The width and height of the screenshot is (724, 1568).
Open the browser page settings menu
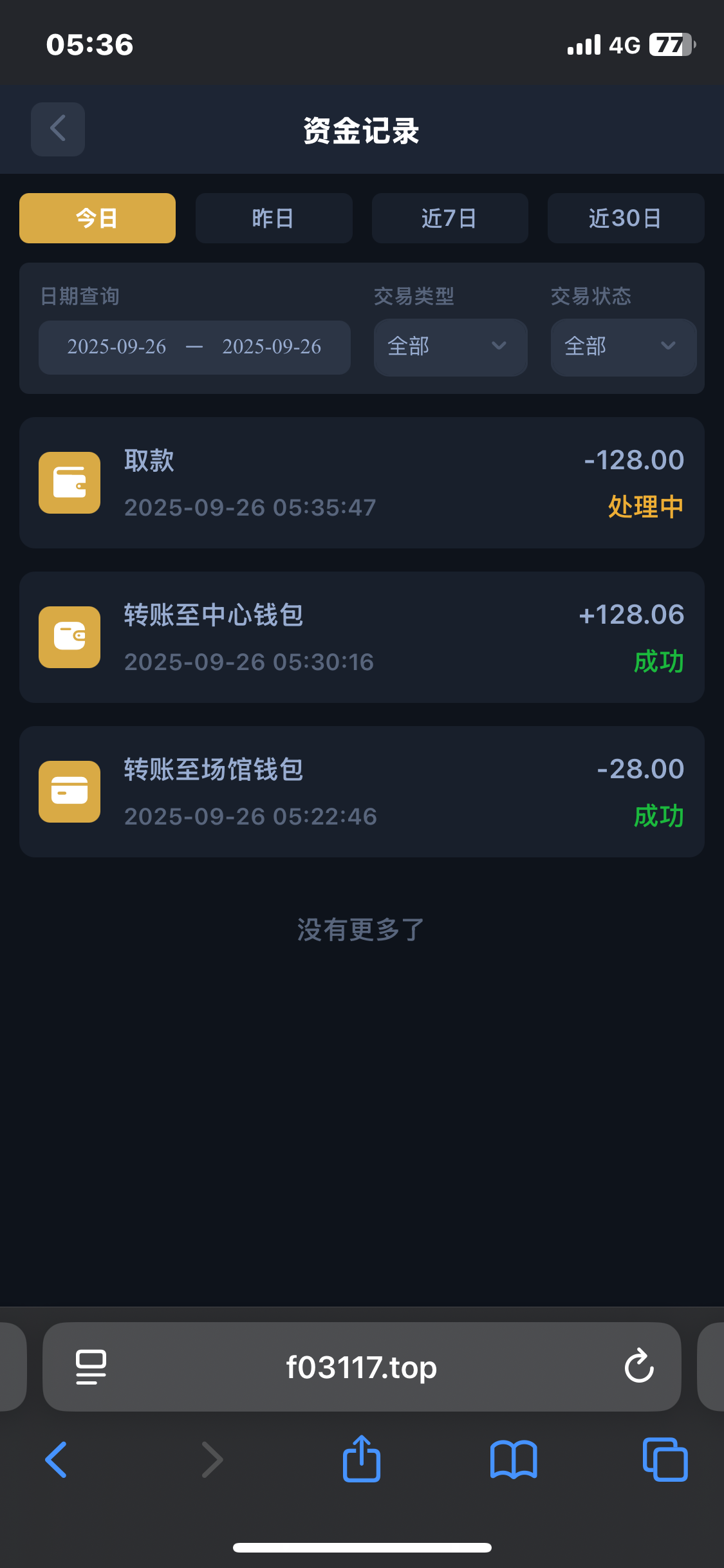click(91, 1366)
